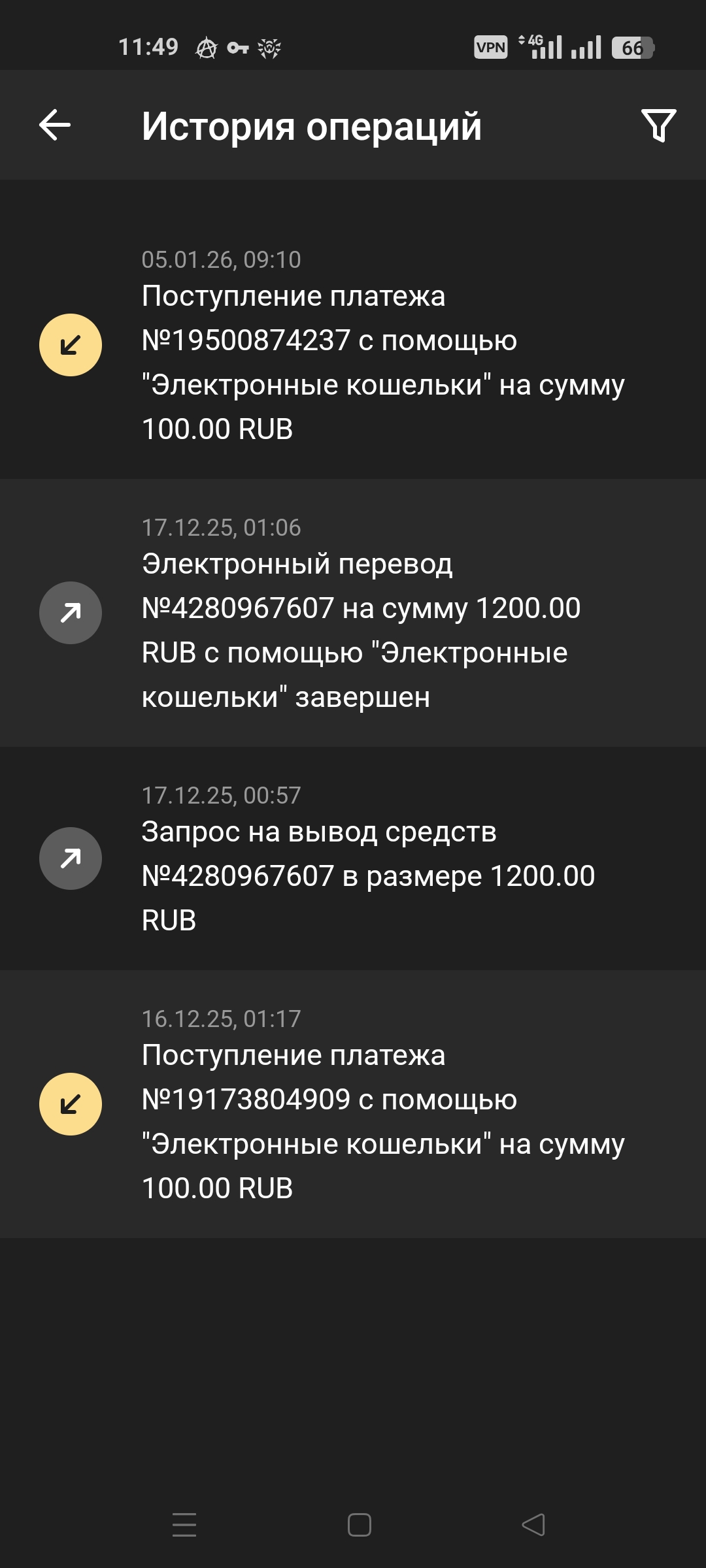
Task: Tap the outgoing transfer icon for №4280967607
Action: [71, 612]
